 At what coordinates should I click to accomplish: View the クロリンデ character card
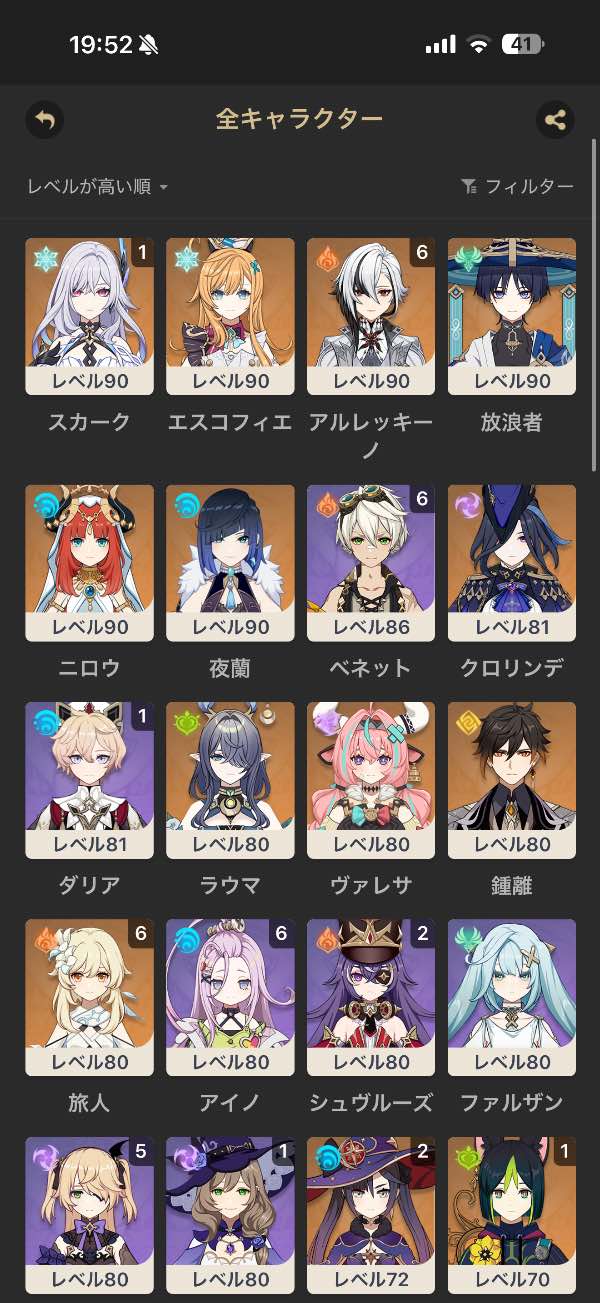coord(512,563)
